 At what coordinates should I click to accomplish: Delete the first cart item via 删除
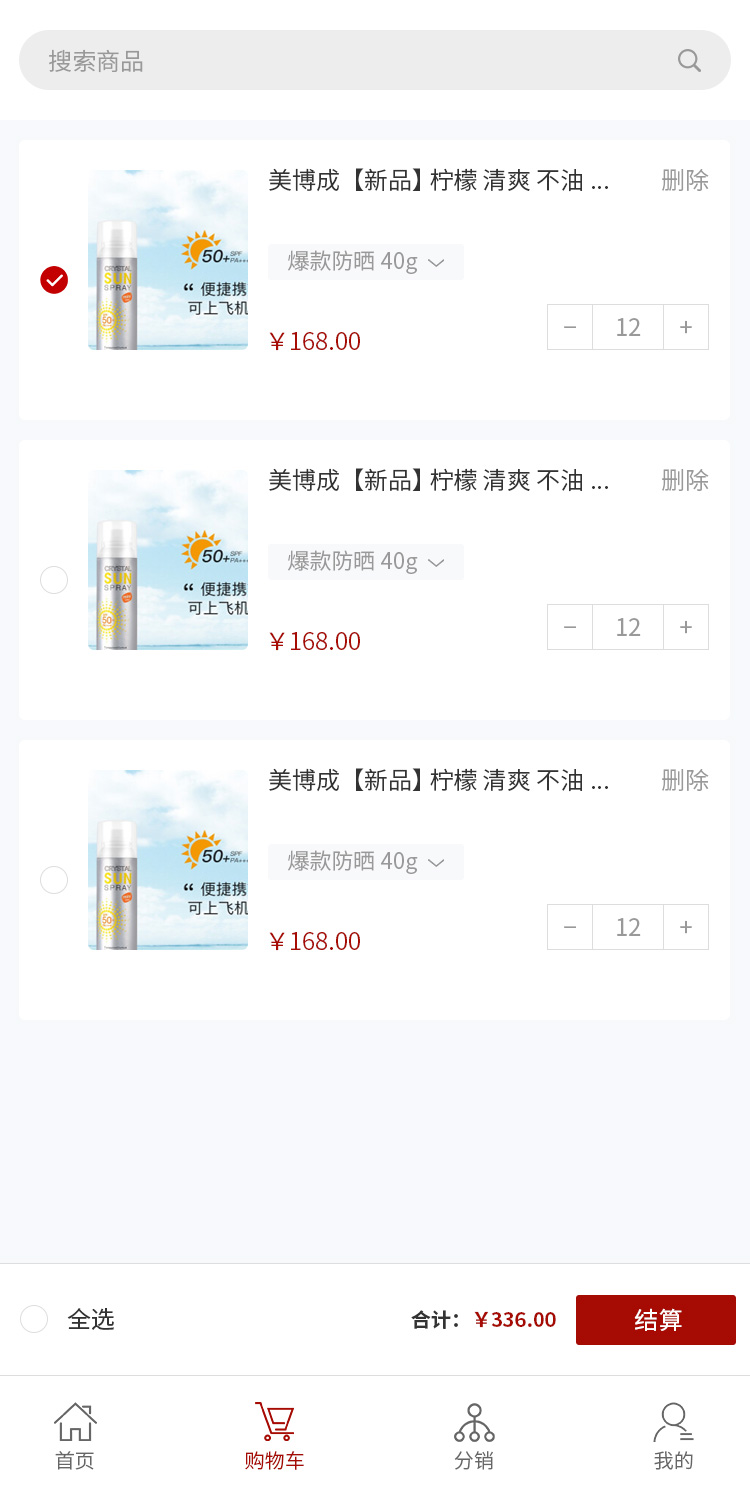(x=685, y=181)
